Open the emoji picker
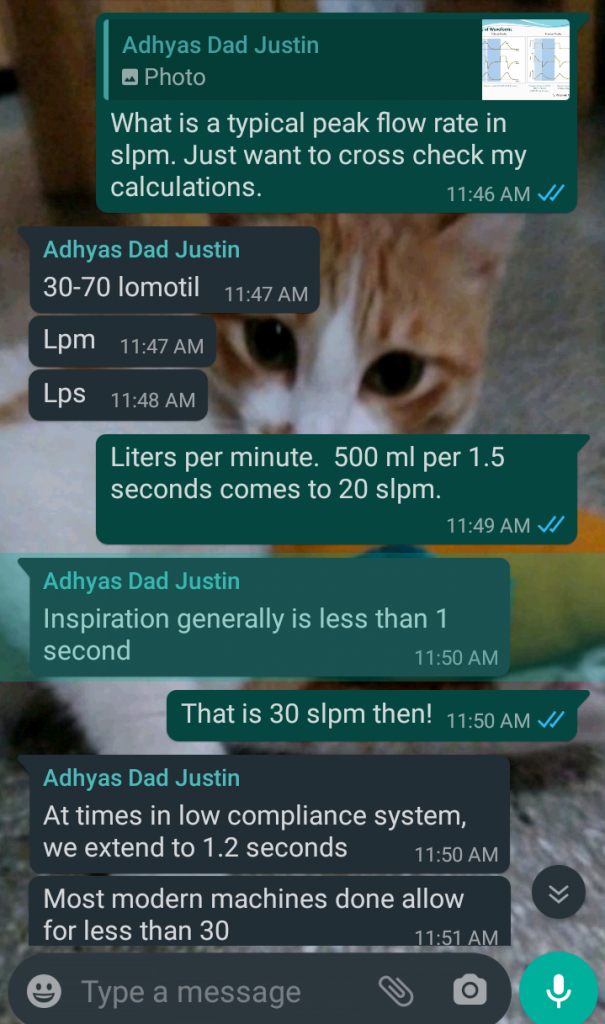Viewport: 605px width, 1024px height. click(x=44, y=991)
